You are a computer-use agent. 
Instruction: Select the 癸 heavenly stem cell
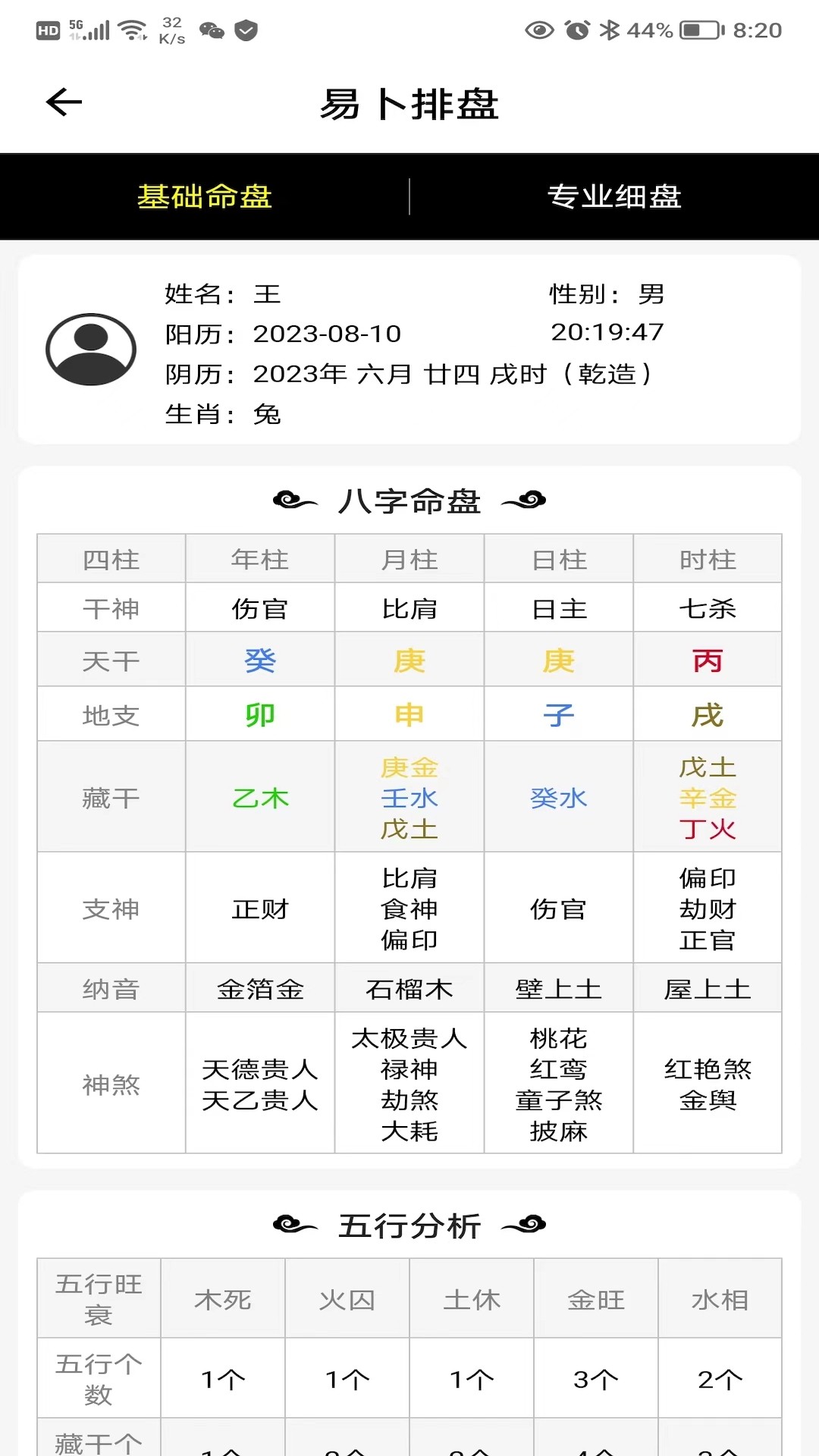[x=260, y=660]
